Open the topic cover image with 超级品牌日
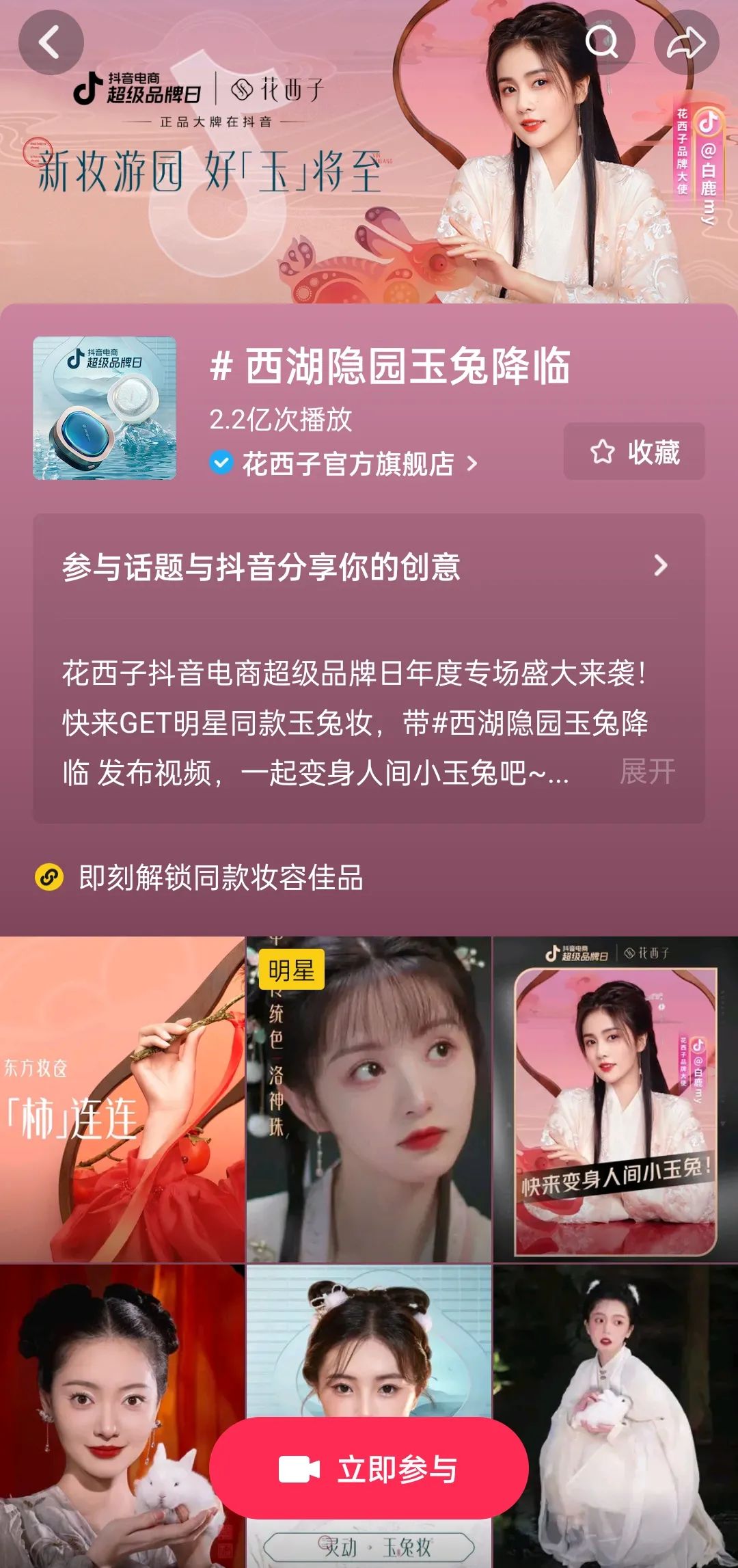This screenshot has width=738, height=1568. point(105,408)
